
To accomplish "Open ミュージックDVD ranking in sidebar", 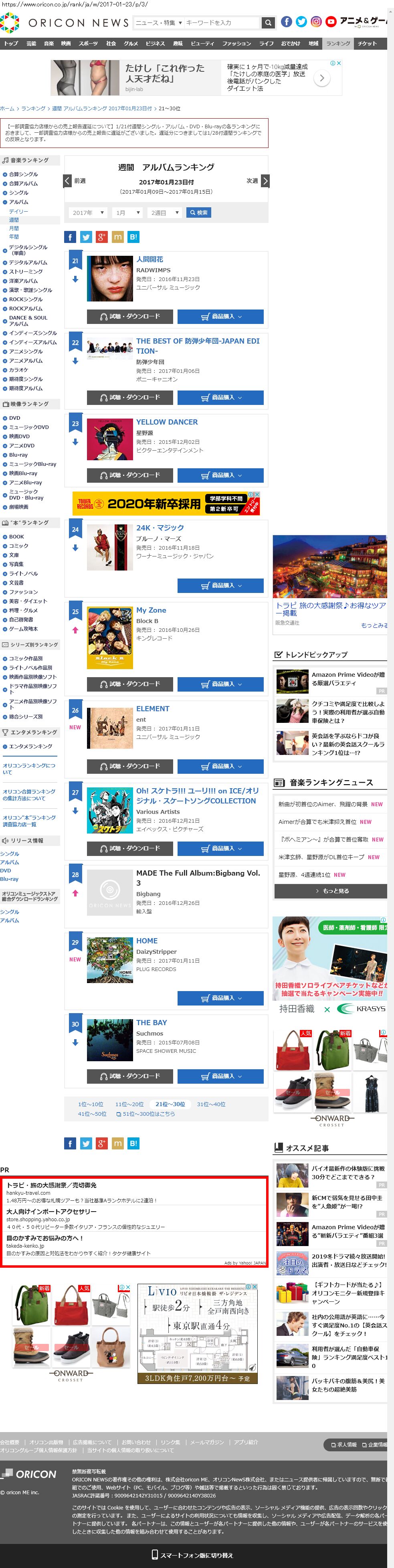I will (28, 427).
